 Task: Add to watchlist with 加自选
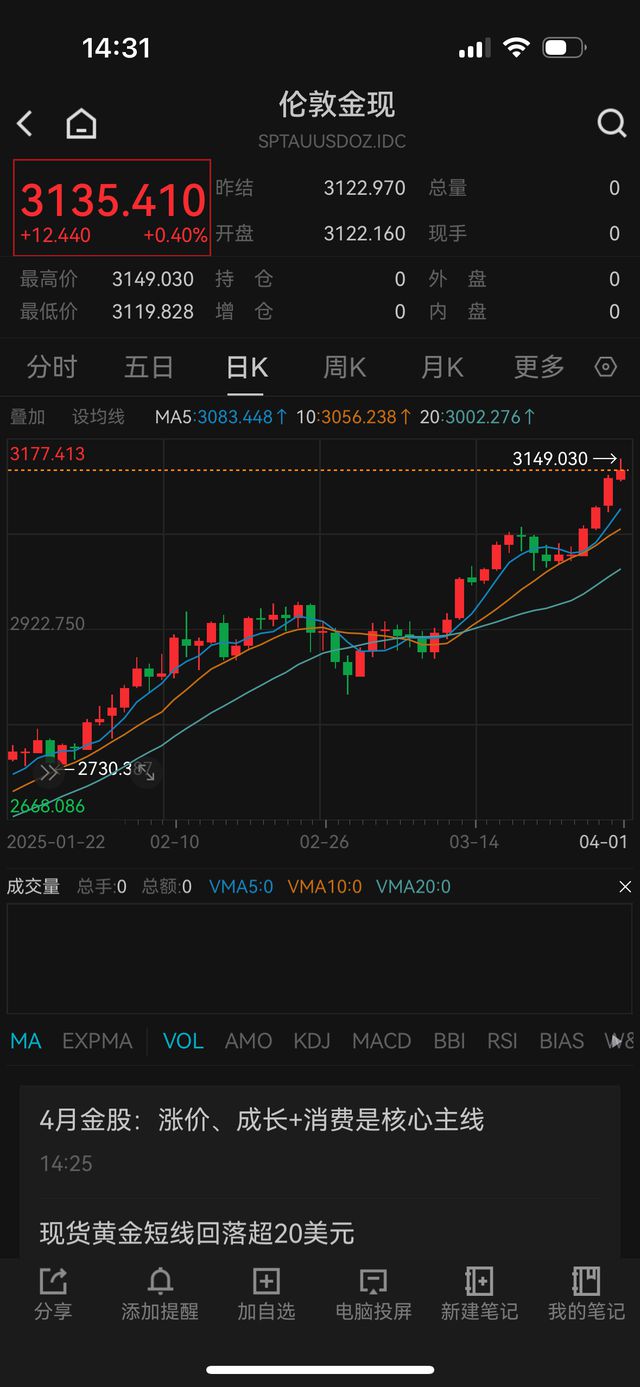(266, 1294)
